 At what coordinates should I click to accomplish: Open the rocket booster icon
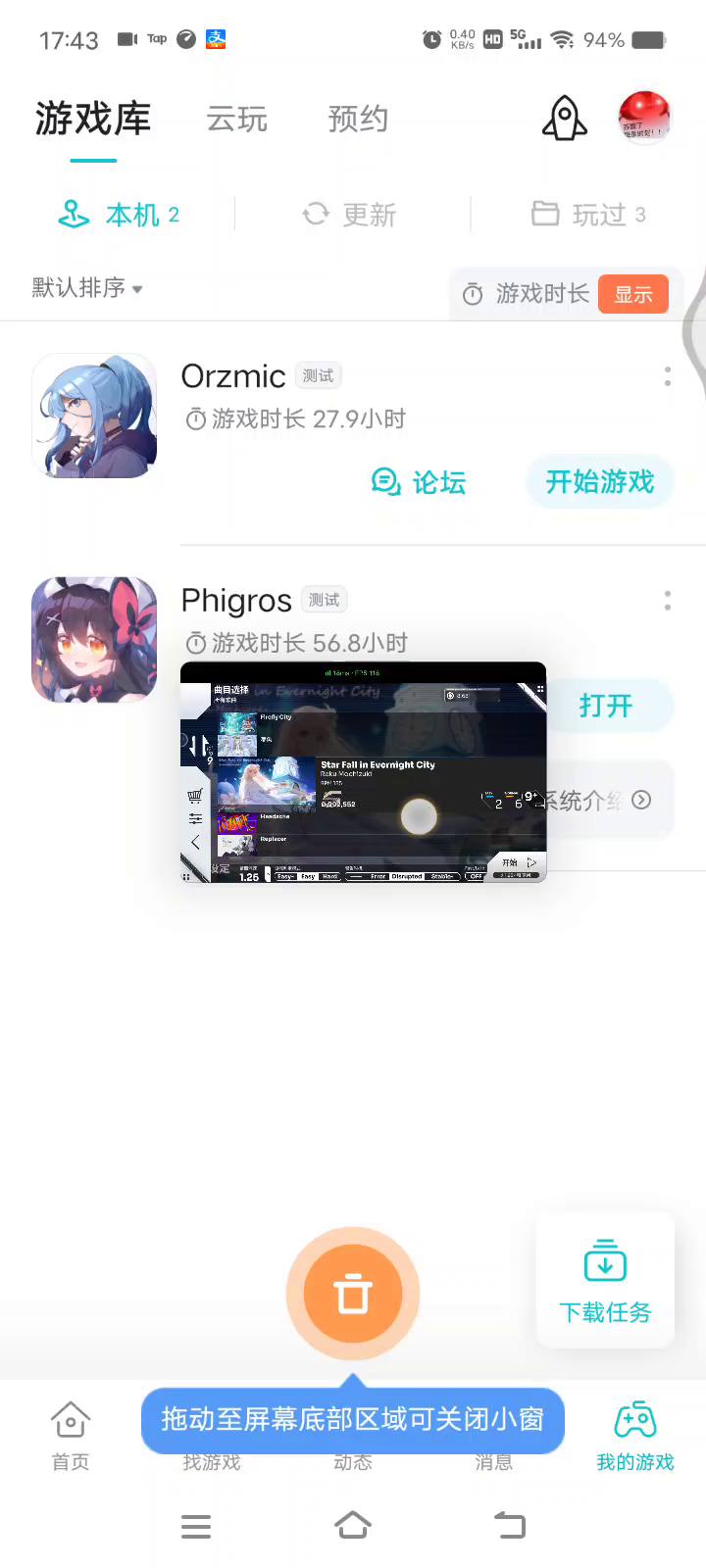(565, 119)
